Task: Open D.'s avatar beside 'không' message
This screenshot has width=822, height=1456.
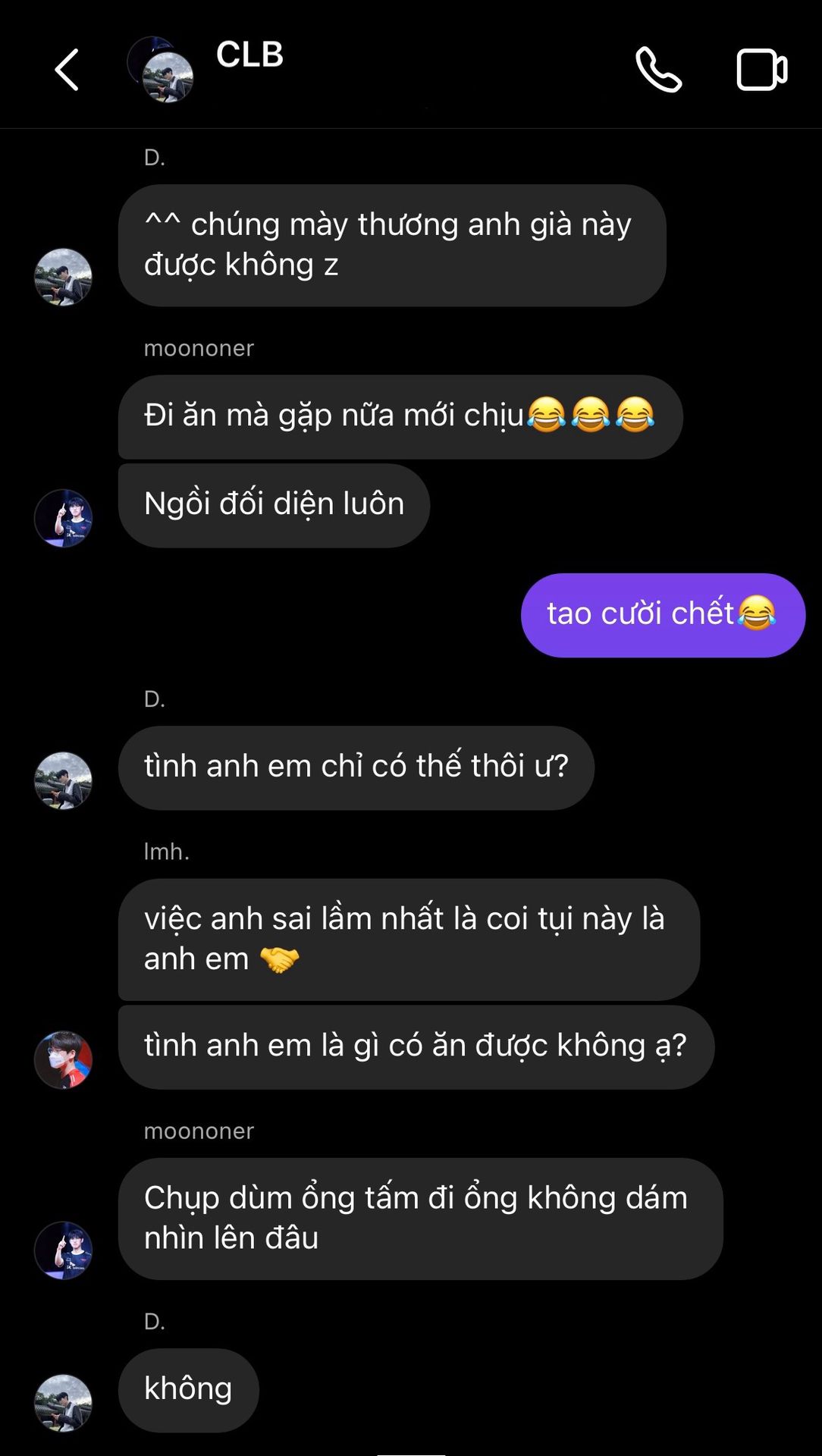Action: pyautogui.click(x=64, y=1403)
